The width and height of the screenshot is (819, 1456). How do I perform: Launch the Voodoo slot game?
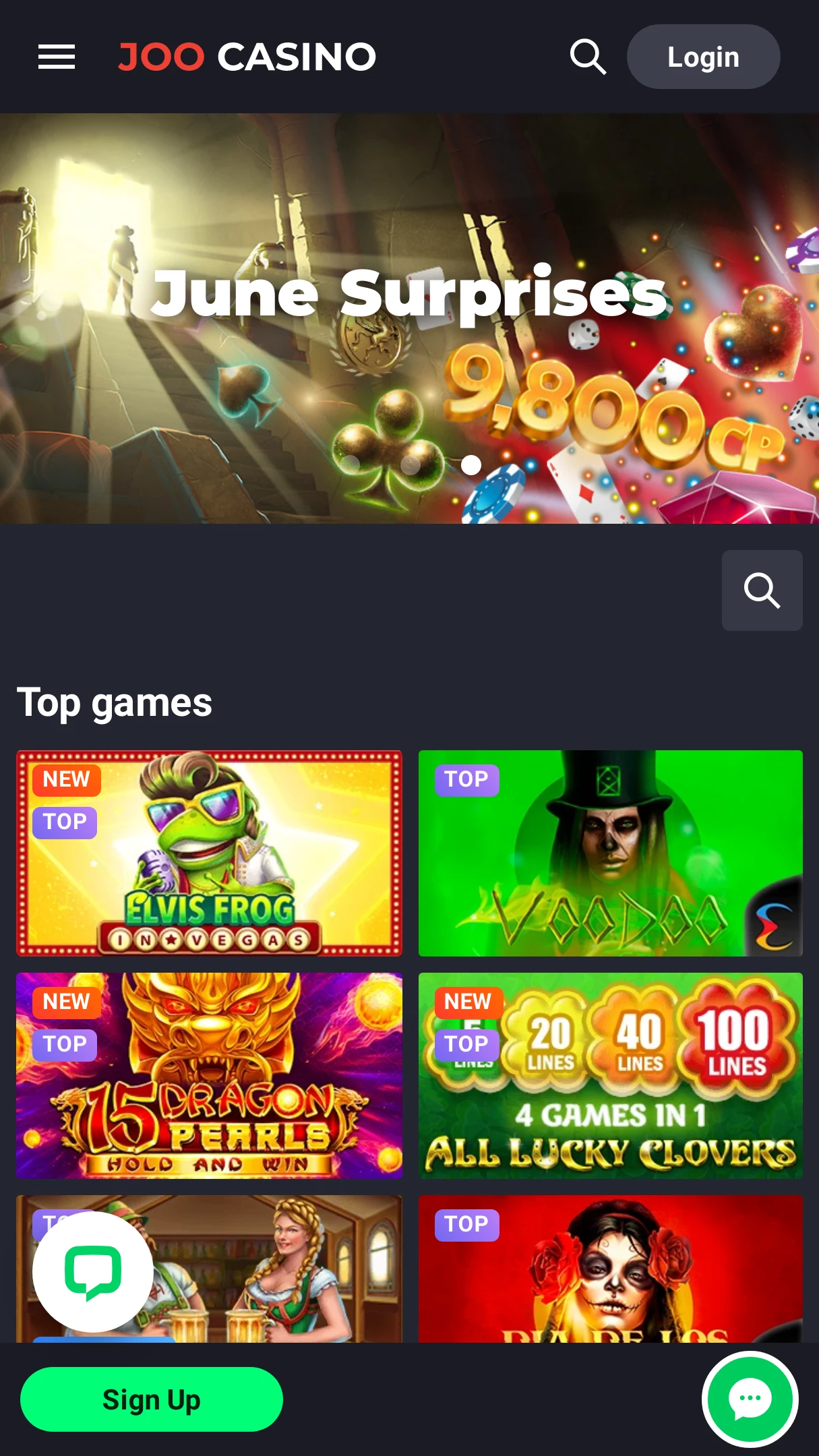[x=611, y=853]
